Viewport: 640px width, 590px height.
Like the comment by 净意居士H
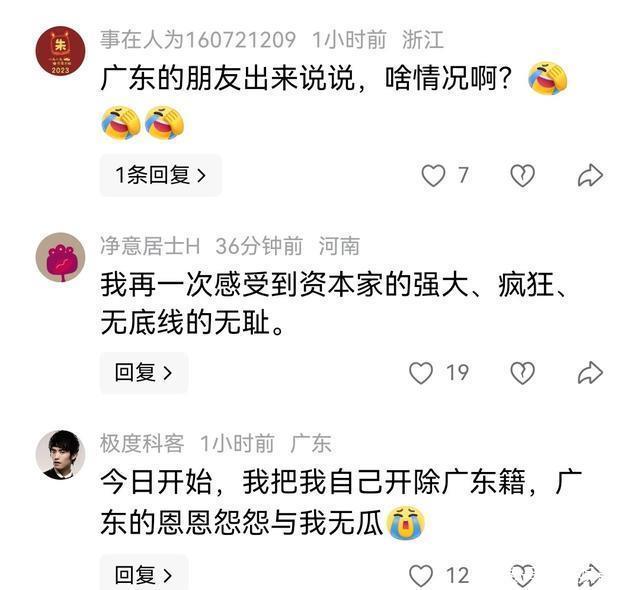point(422,373)
